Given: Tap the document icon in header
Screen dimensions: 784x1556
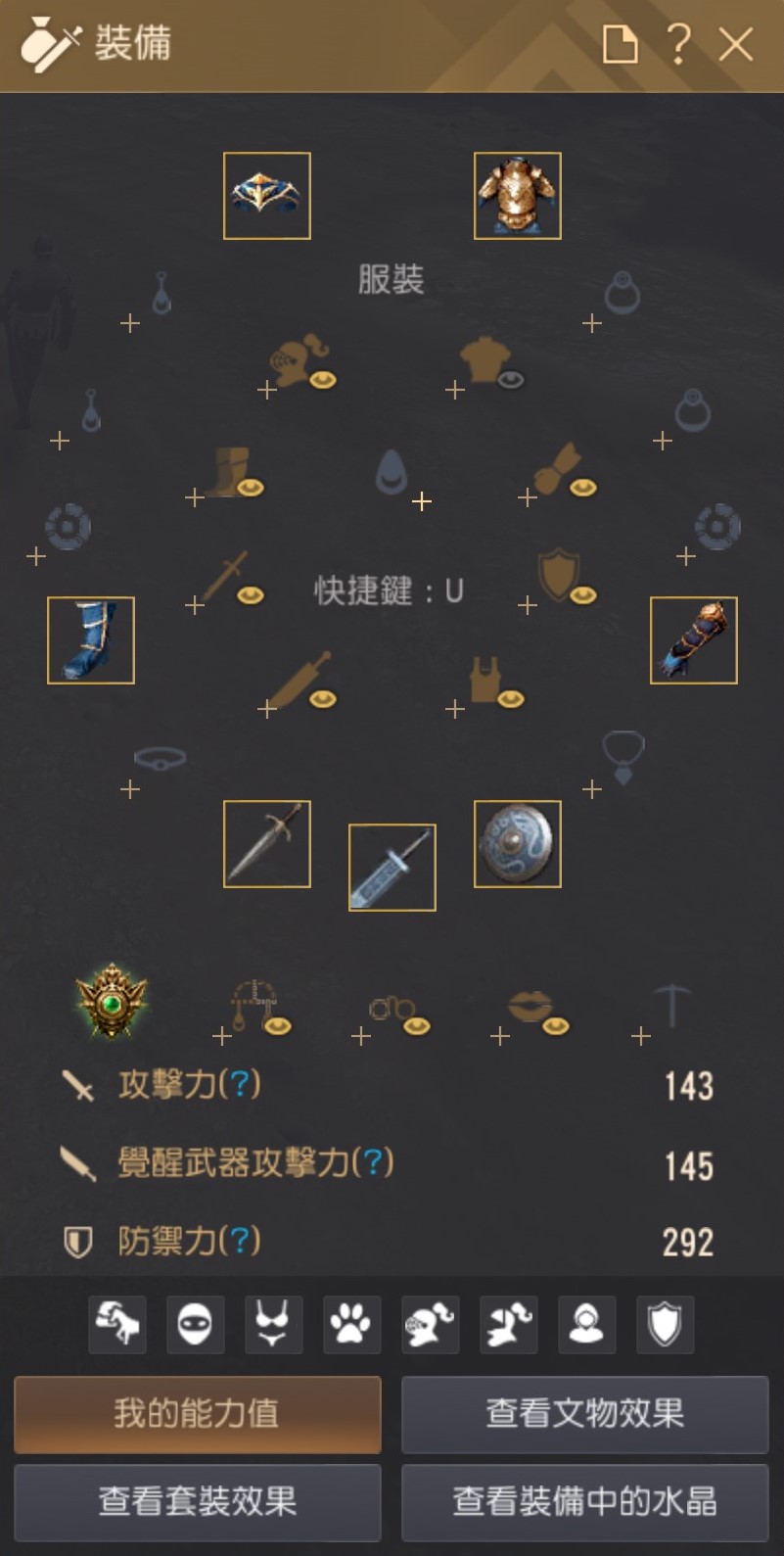Looking at the screenshot, I should pos(620,44).
